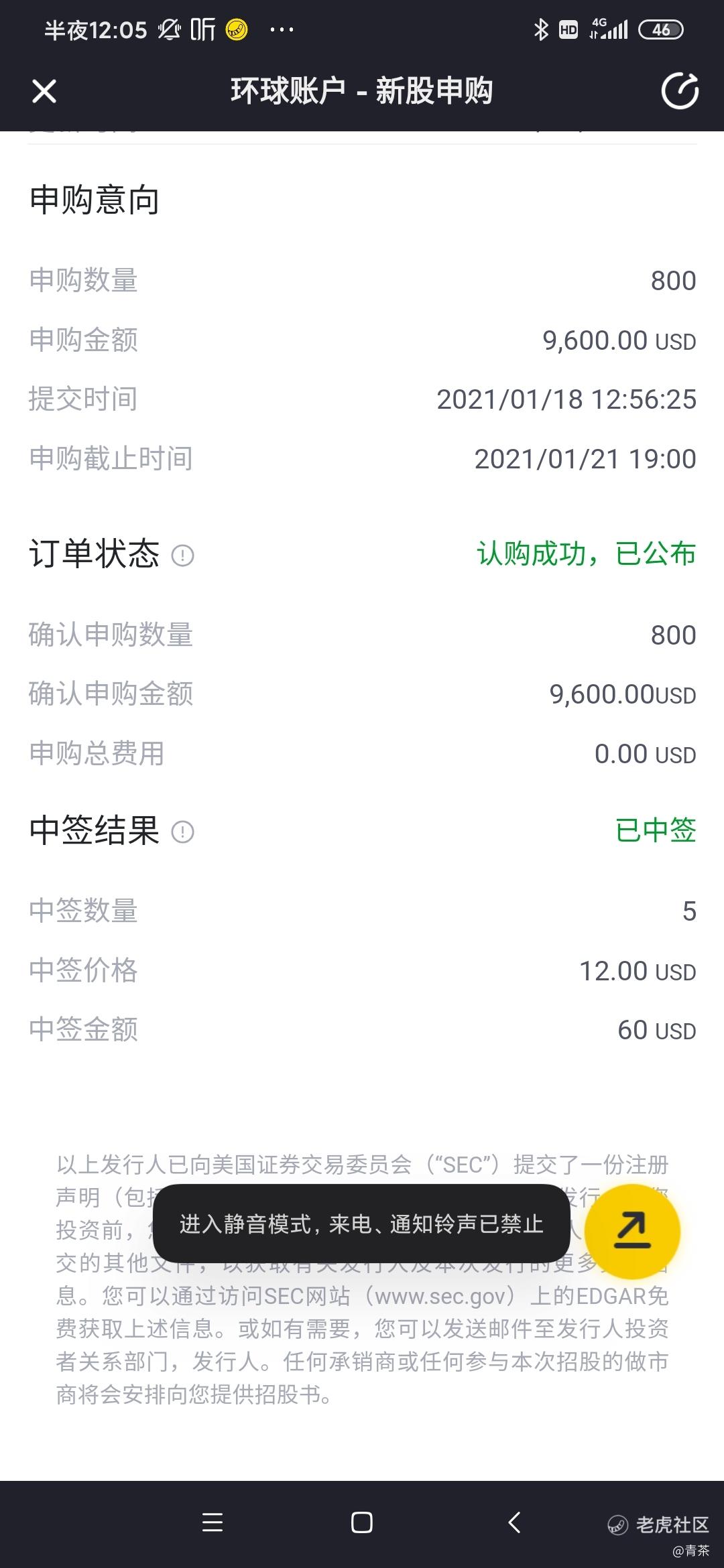Viewport: 724px width, 1568px height.
Task: Open recent apps from navigation bar
Action: 213,1523
